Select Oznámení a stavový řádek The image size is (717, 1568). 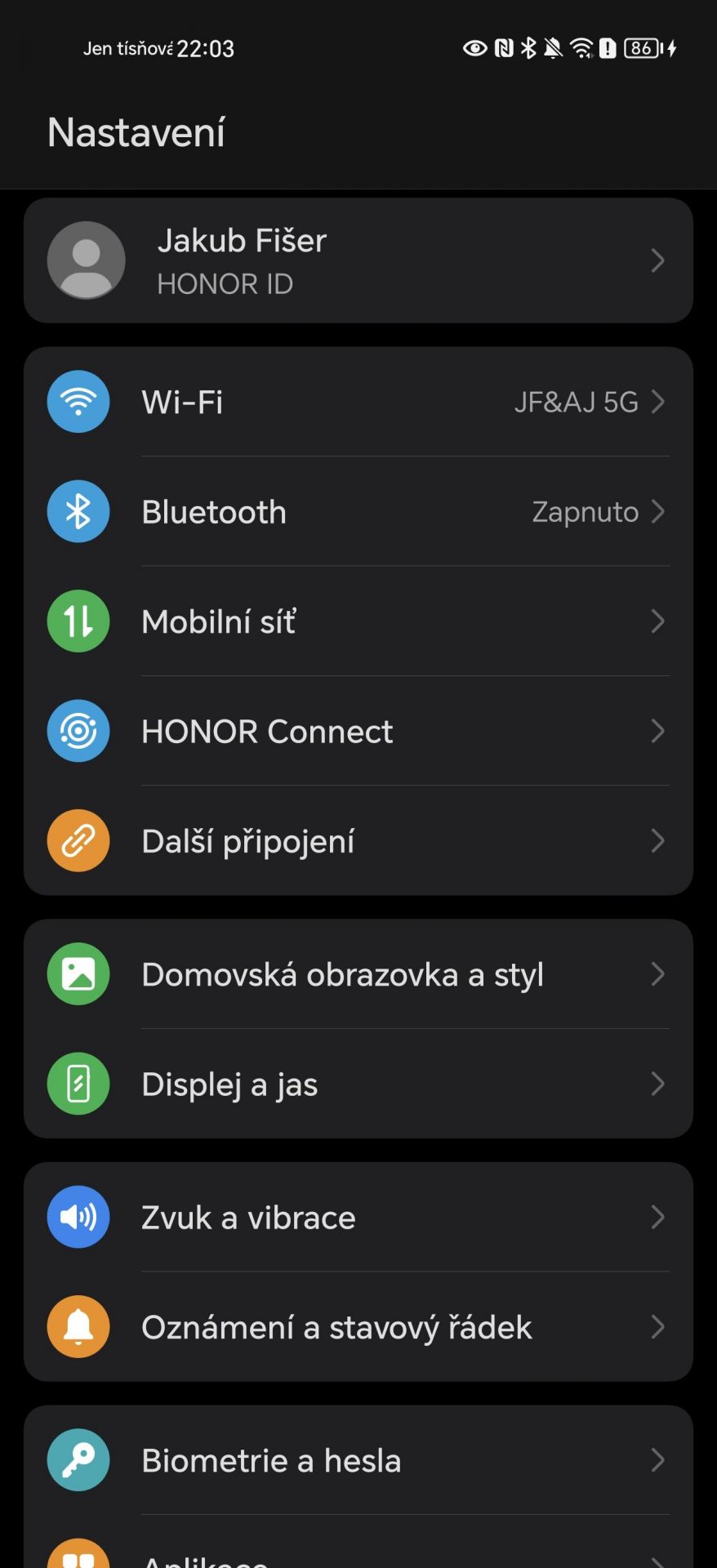(358, 1327)
